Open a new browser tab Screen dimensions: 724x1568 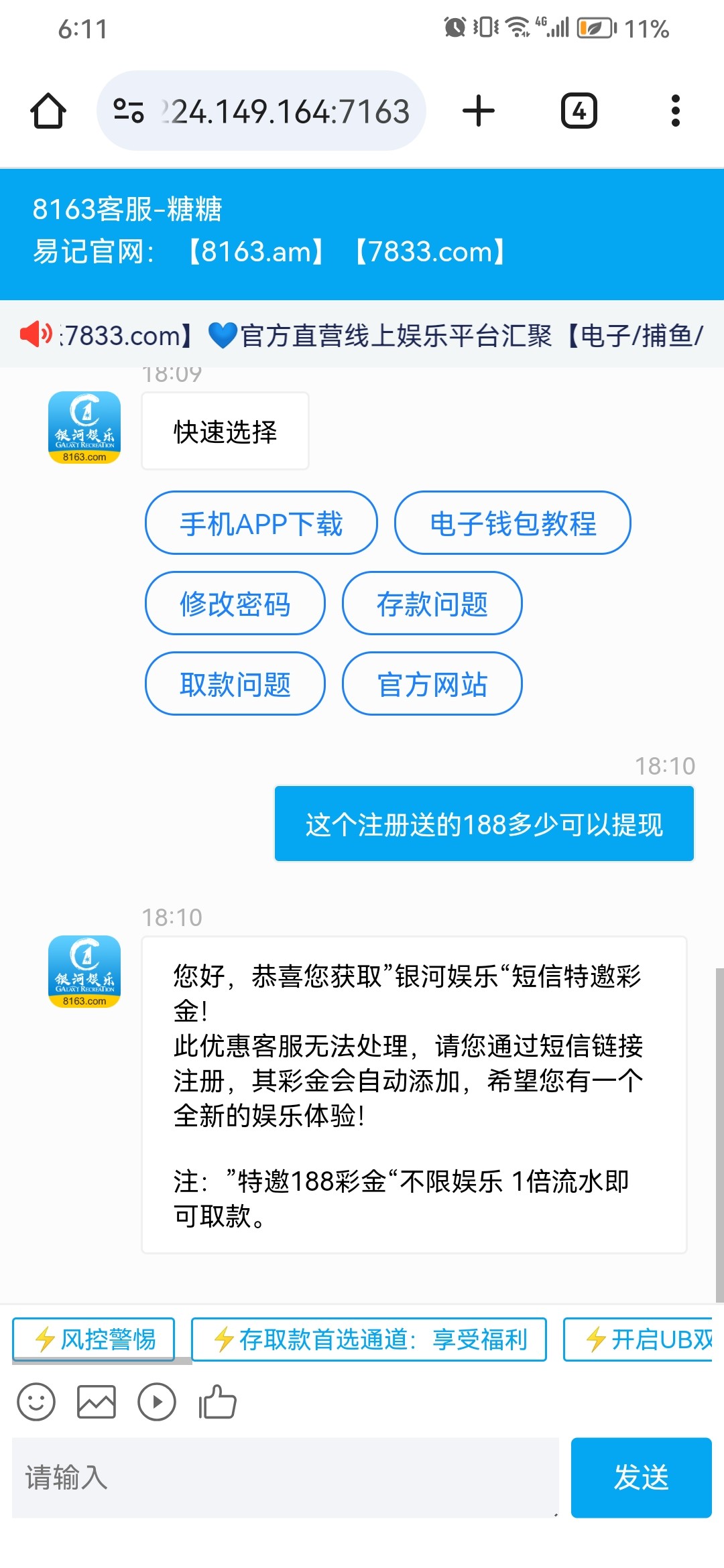[479, 111]
